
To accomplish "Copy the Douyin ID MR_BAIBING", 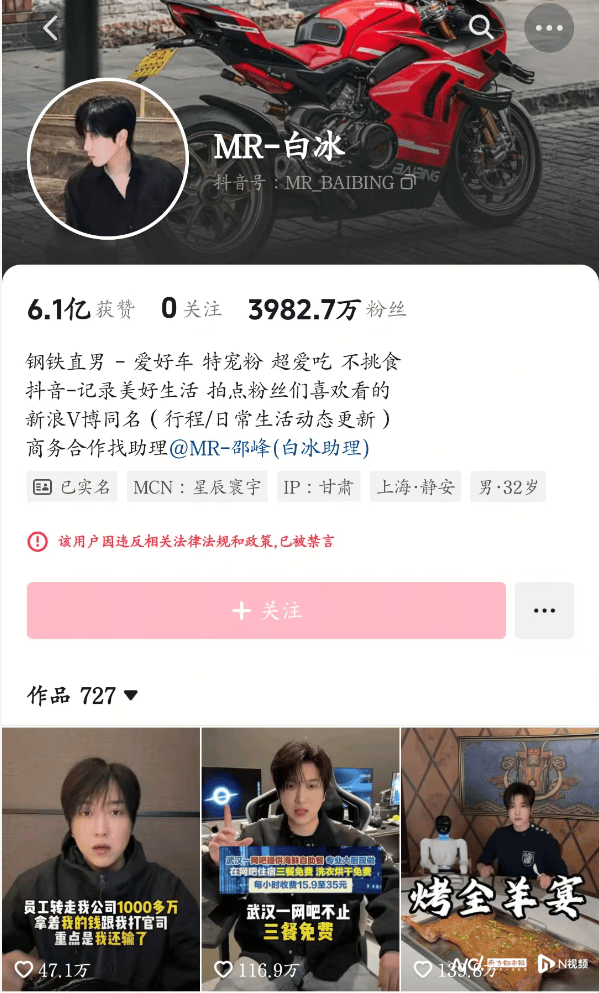I will tap(408, 183).
